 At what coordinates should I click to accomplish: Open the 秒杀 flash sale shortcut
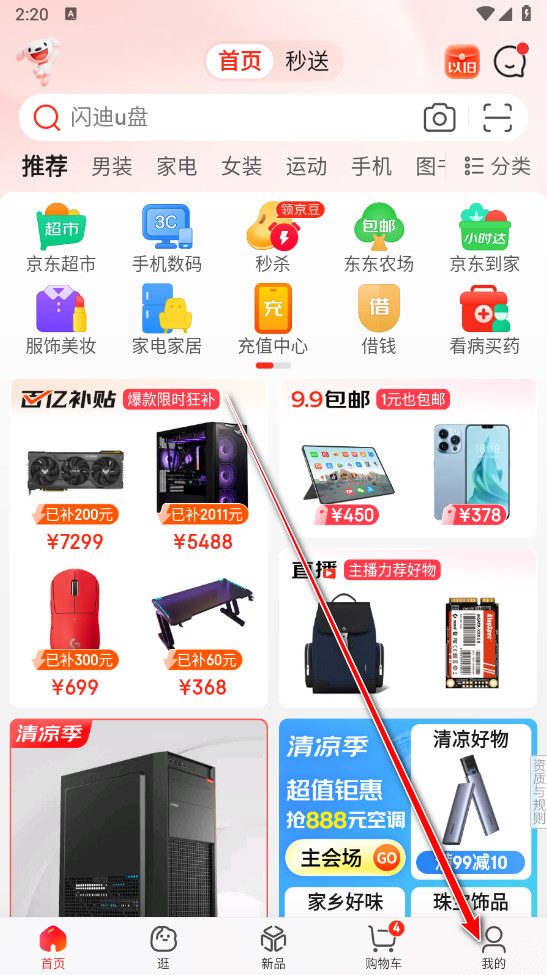pyautogui.click(x=273, y=238)
